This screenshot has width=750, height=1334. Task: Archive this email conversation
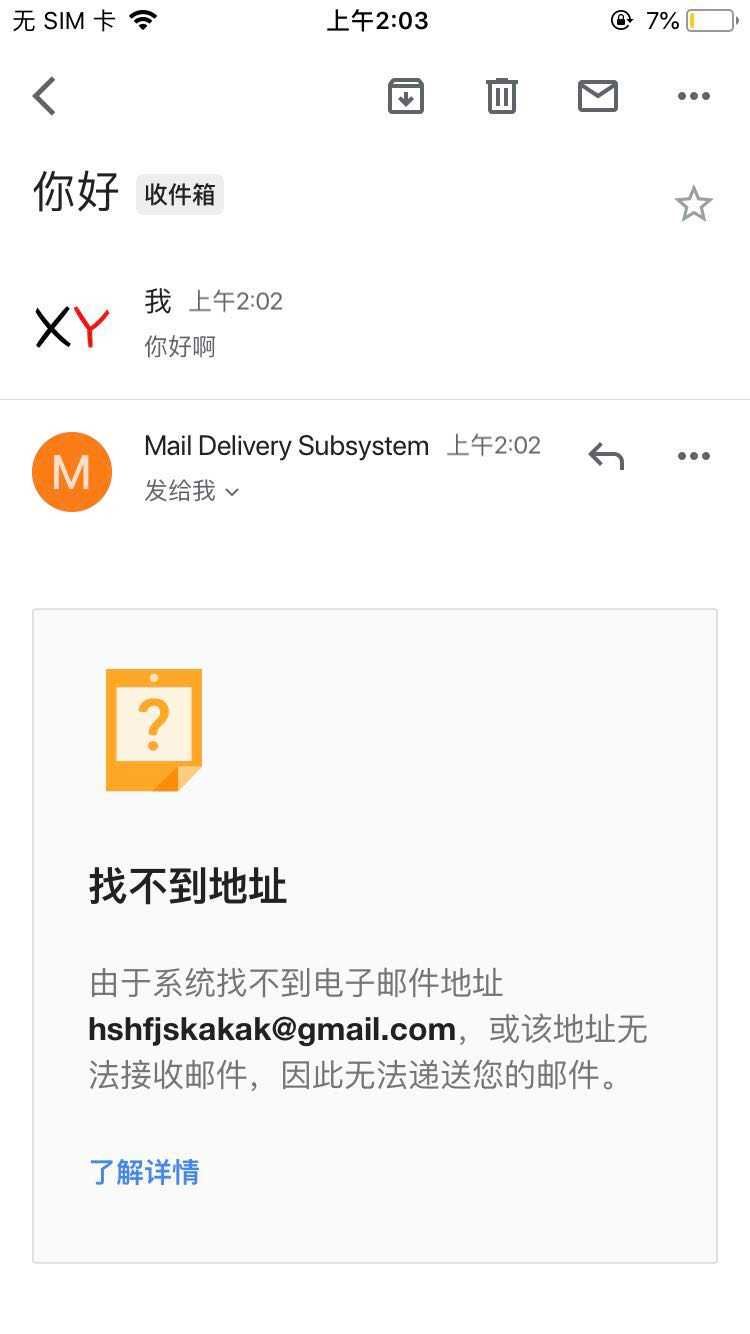405,96
